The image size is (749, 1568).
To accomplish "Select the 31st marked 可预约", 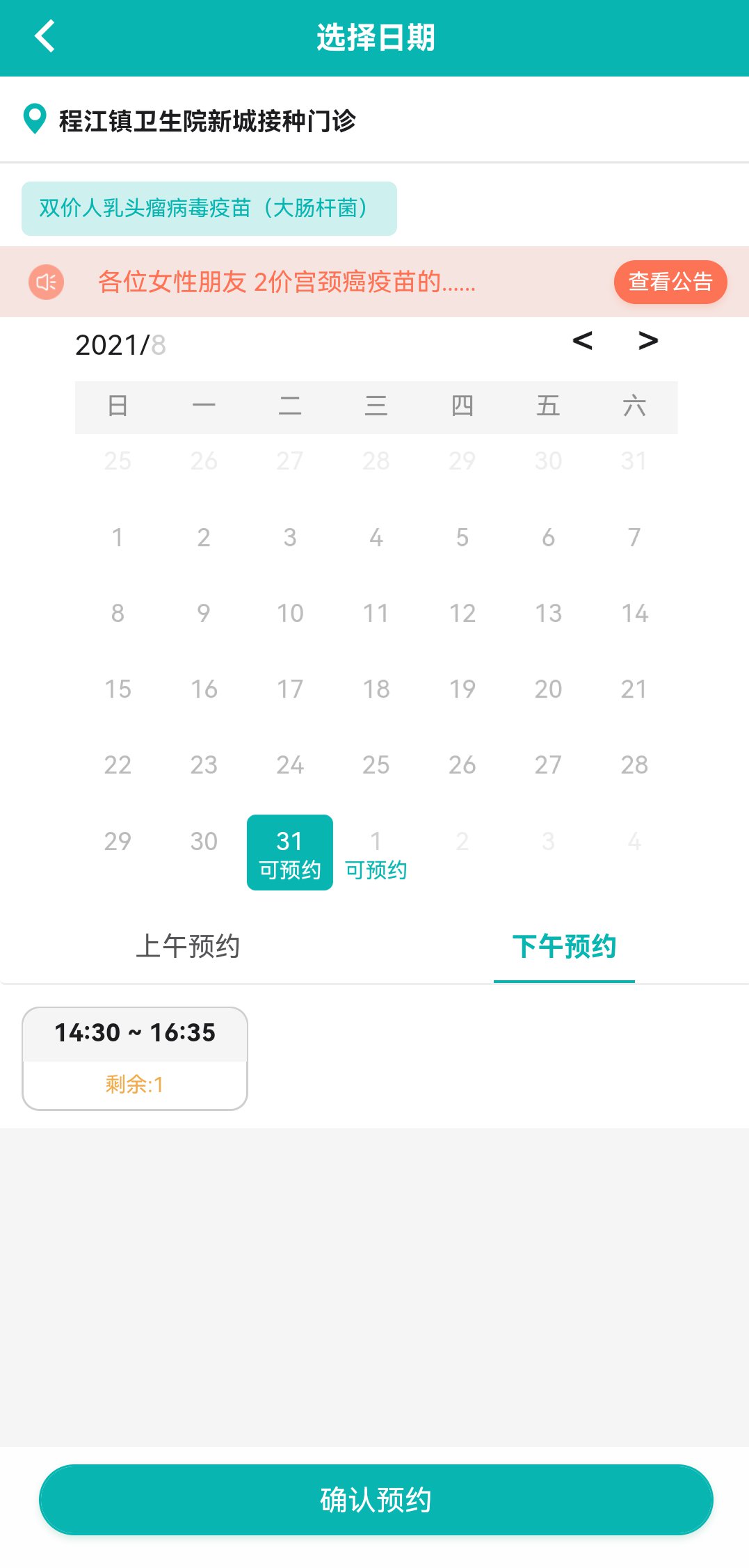I will coord(290,852).
